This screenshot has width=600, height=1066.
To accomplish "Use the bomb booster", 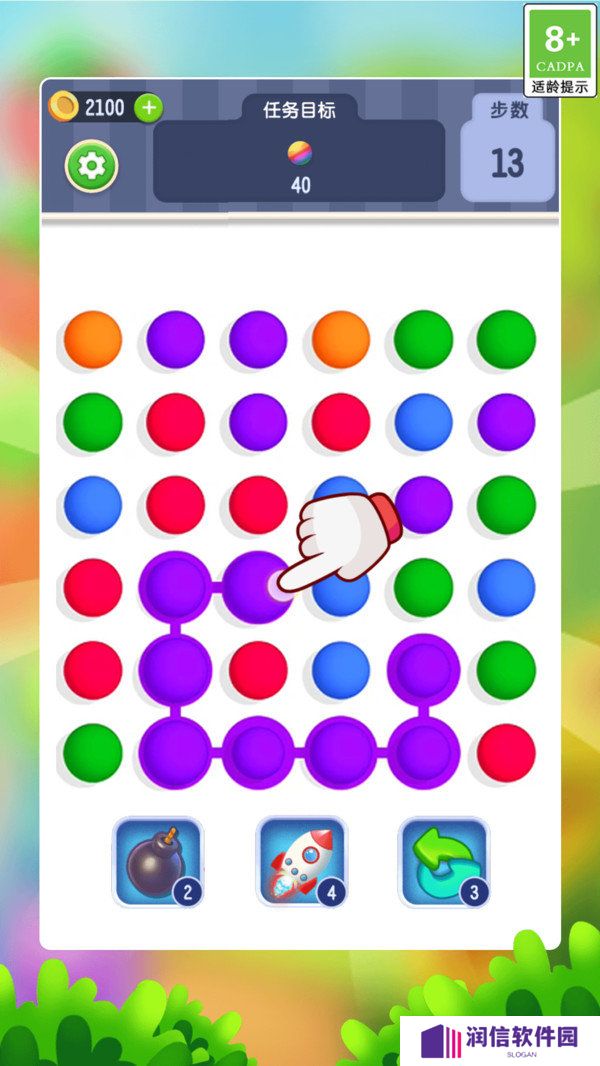I will tap(157, 861).
